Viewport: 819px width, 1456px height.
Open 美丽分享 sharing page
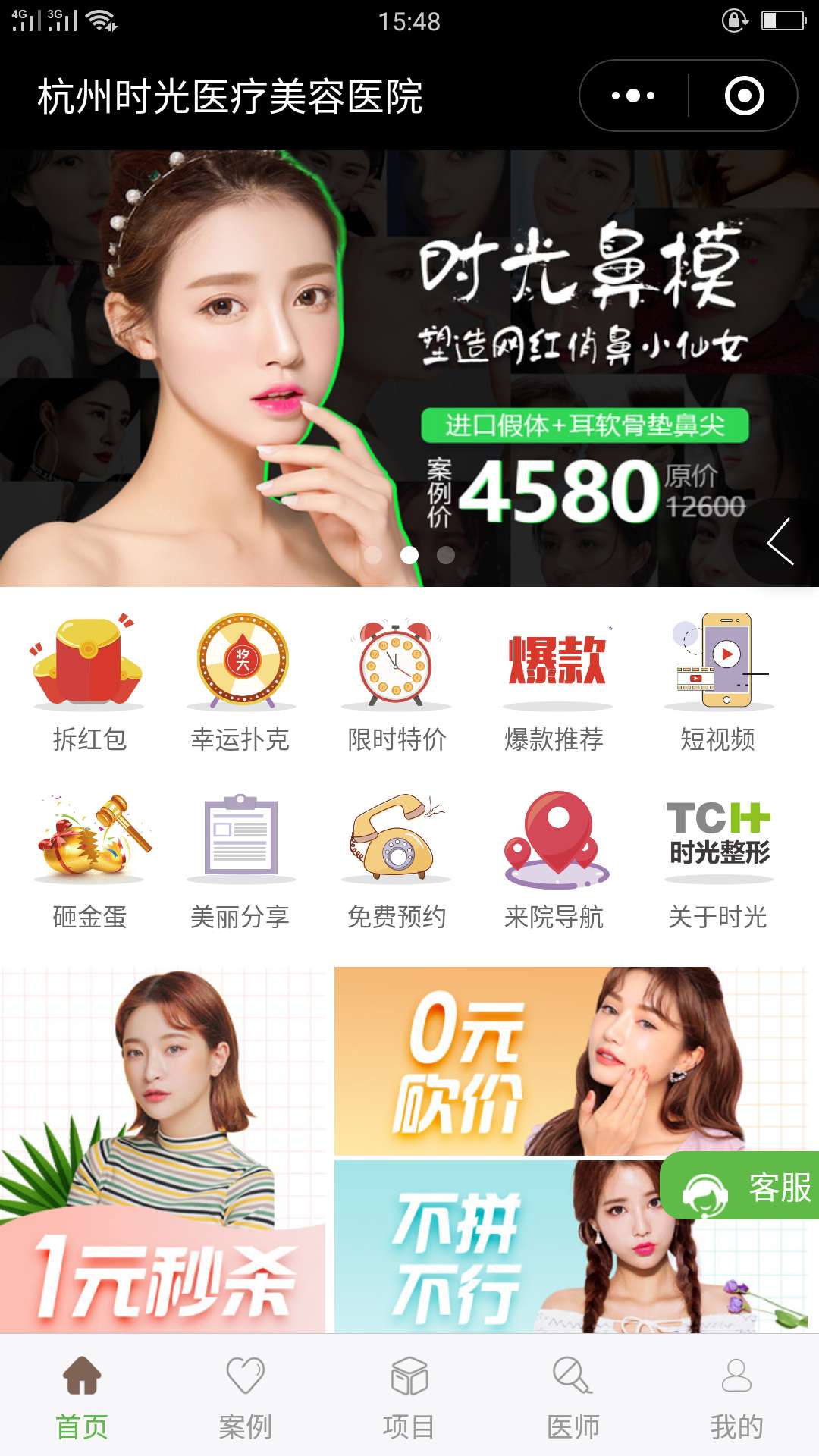pyautogui.click(x=241, y=861)
